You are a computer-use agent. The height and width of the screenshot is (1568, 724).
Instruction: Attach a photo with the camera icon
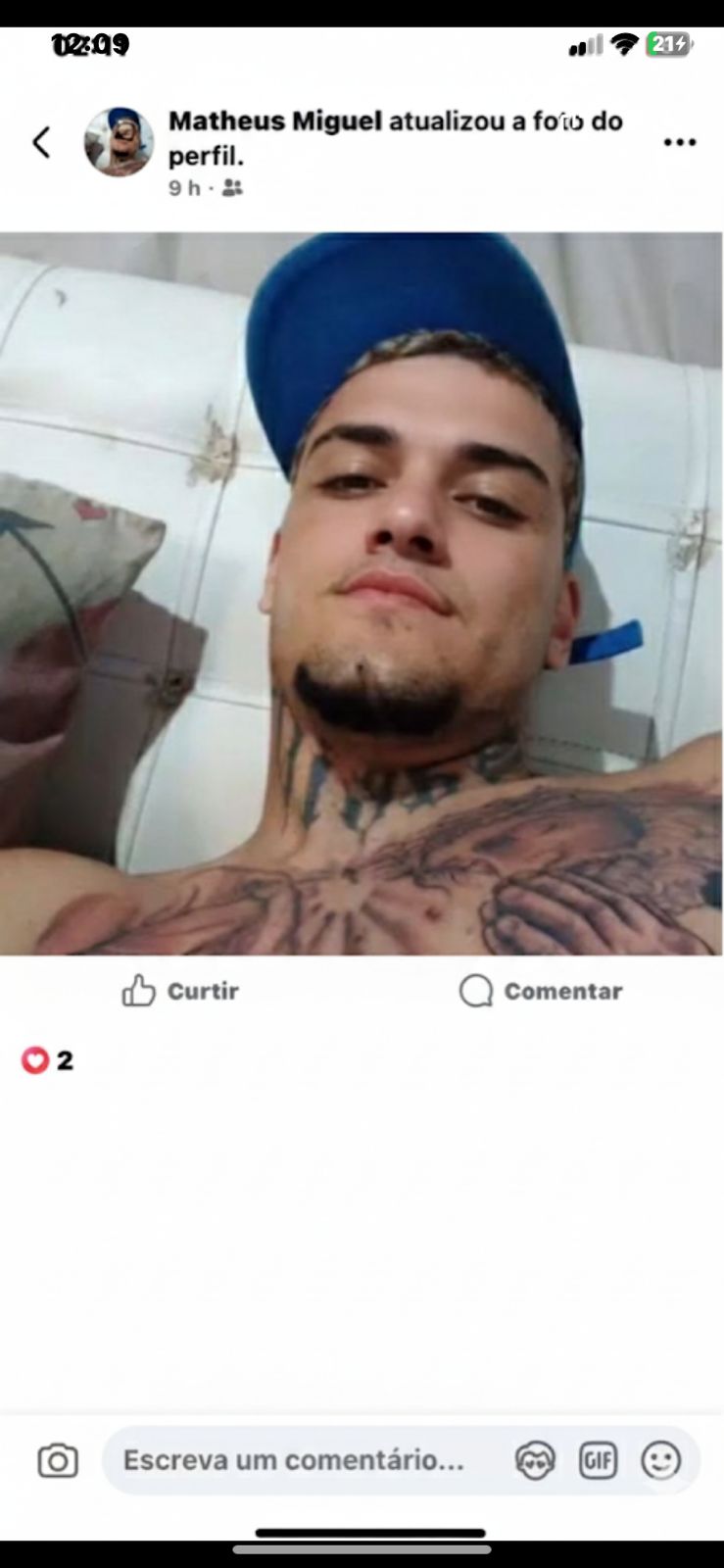coord(58,1460)
